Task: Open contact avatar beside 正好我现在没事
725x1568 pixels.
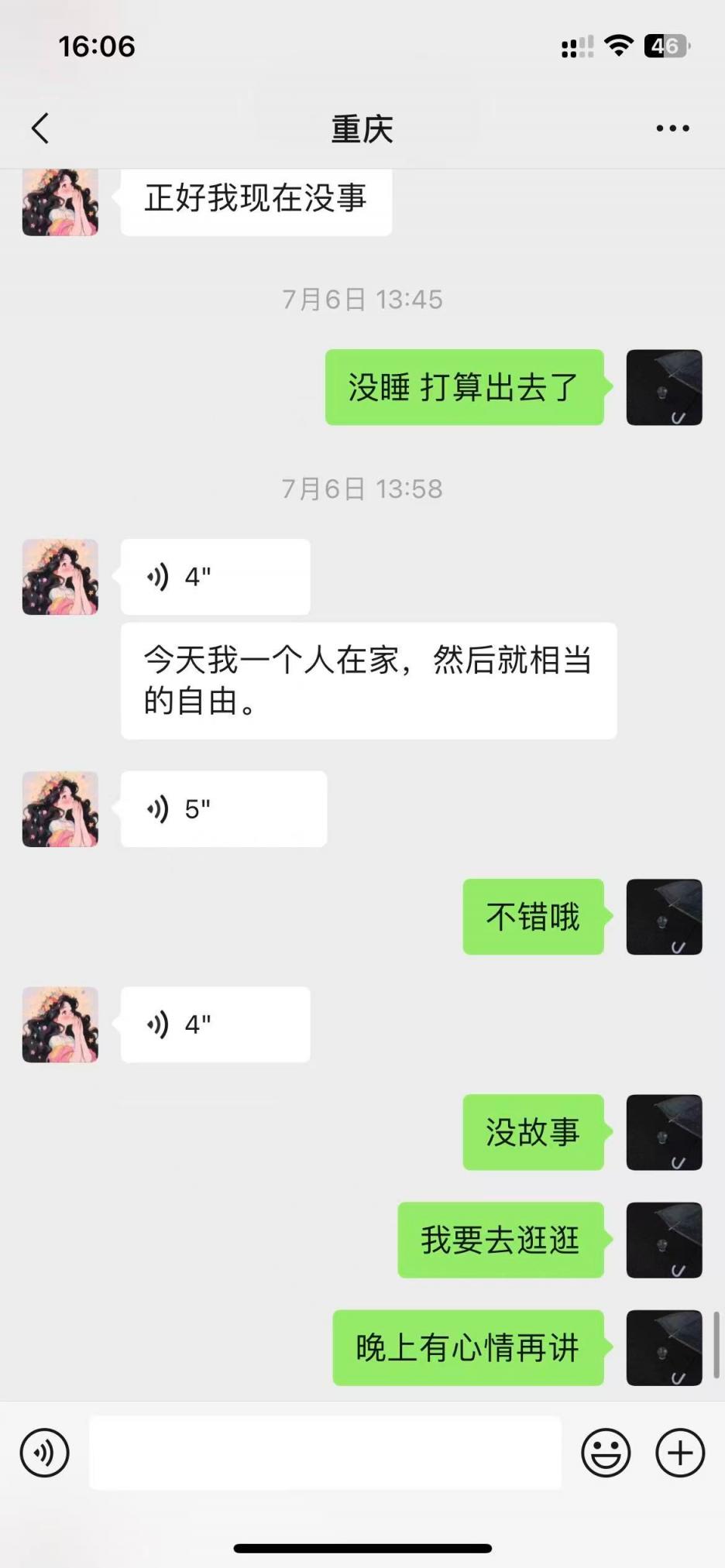Action: (60, 201)
